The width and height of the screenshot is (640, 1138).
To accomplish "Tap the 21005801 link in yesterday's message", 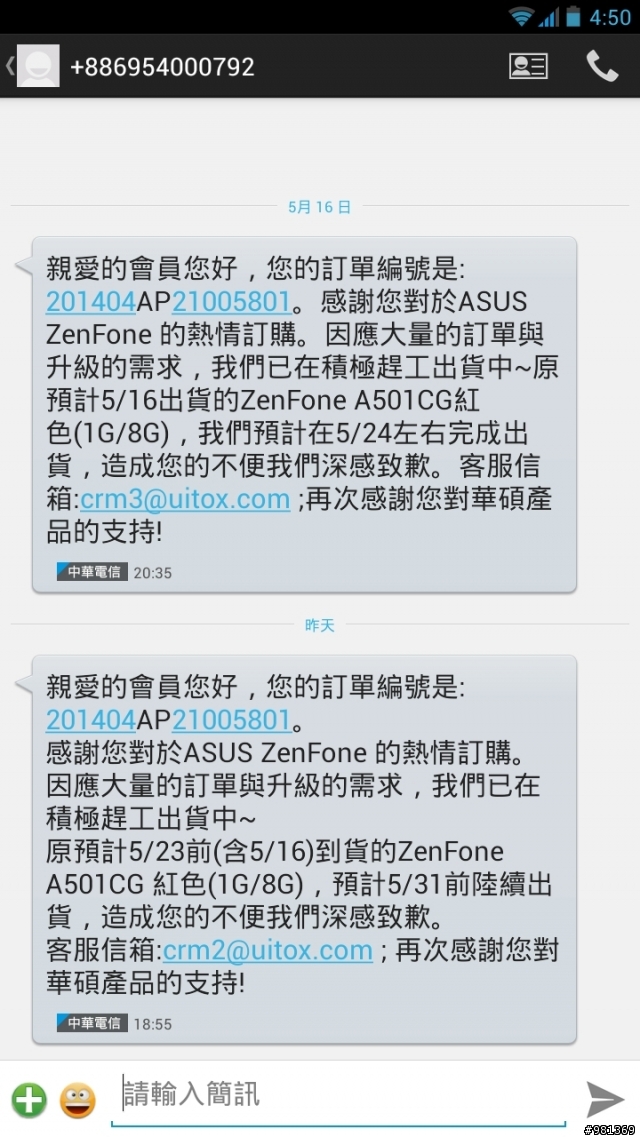I will pos(231,720).
